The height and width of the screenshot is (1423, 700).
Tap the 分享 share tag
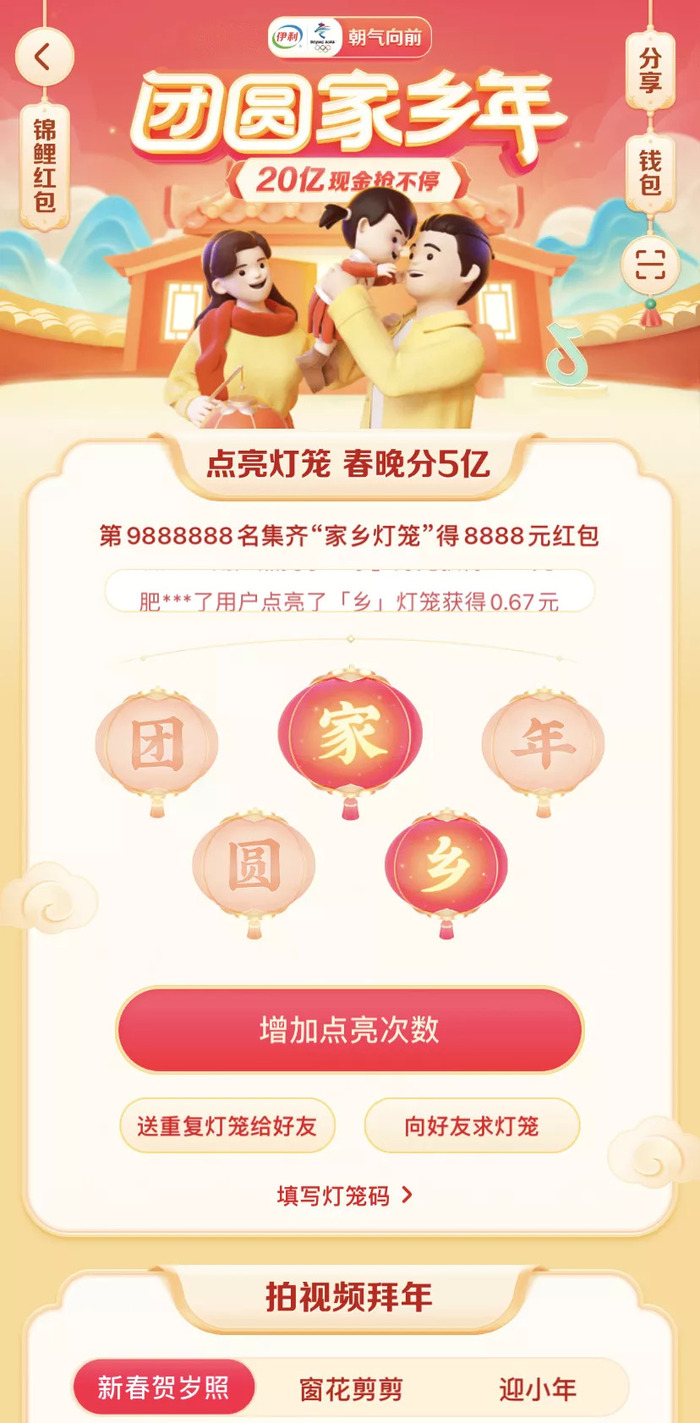(650, 70)
